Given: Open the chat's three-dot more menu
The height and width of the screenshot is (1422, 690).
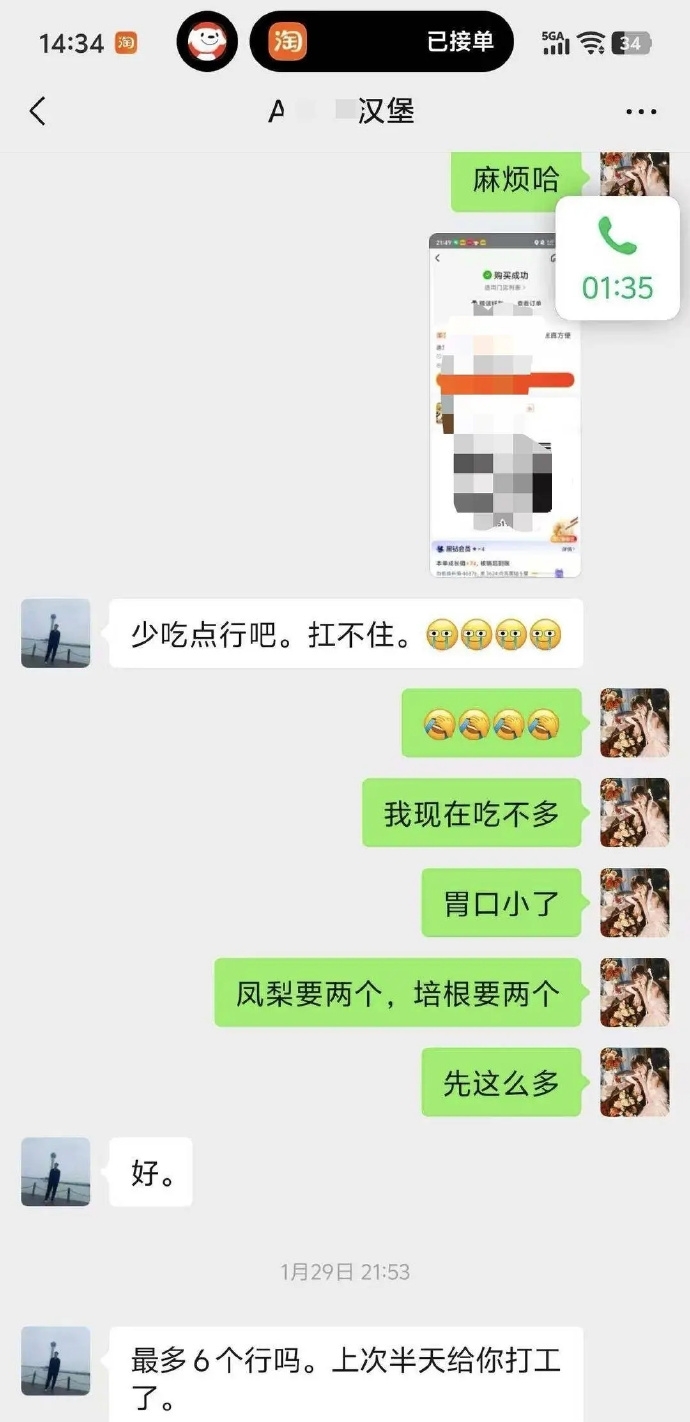Looking at the screenshot, I should point(641,111).
